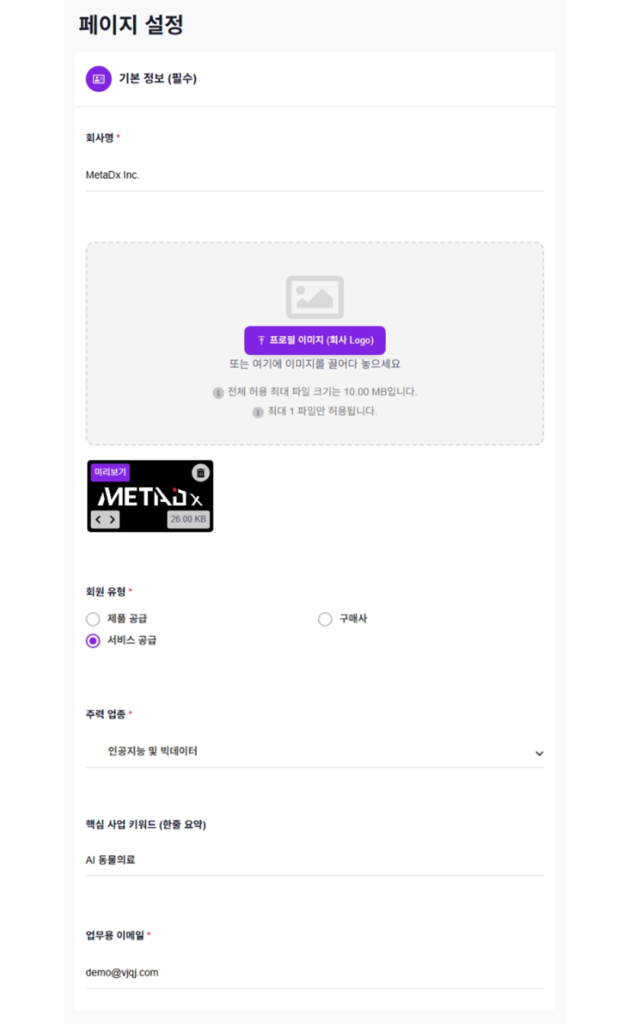Edit the 회사명 field showing MetaDx Inc.
Screen dimensions: 630x1024
[314, 175]
